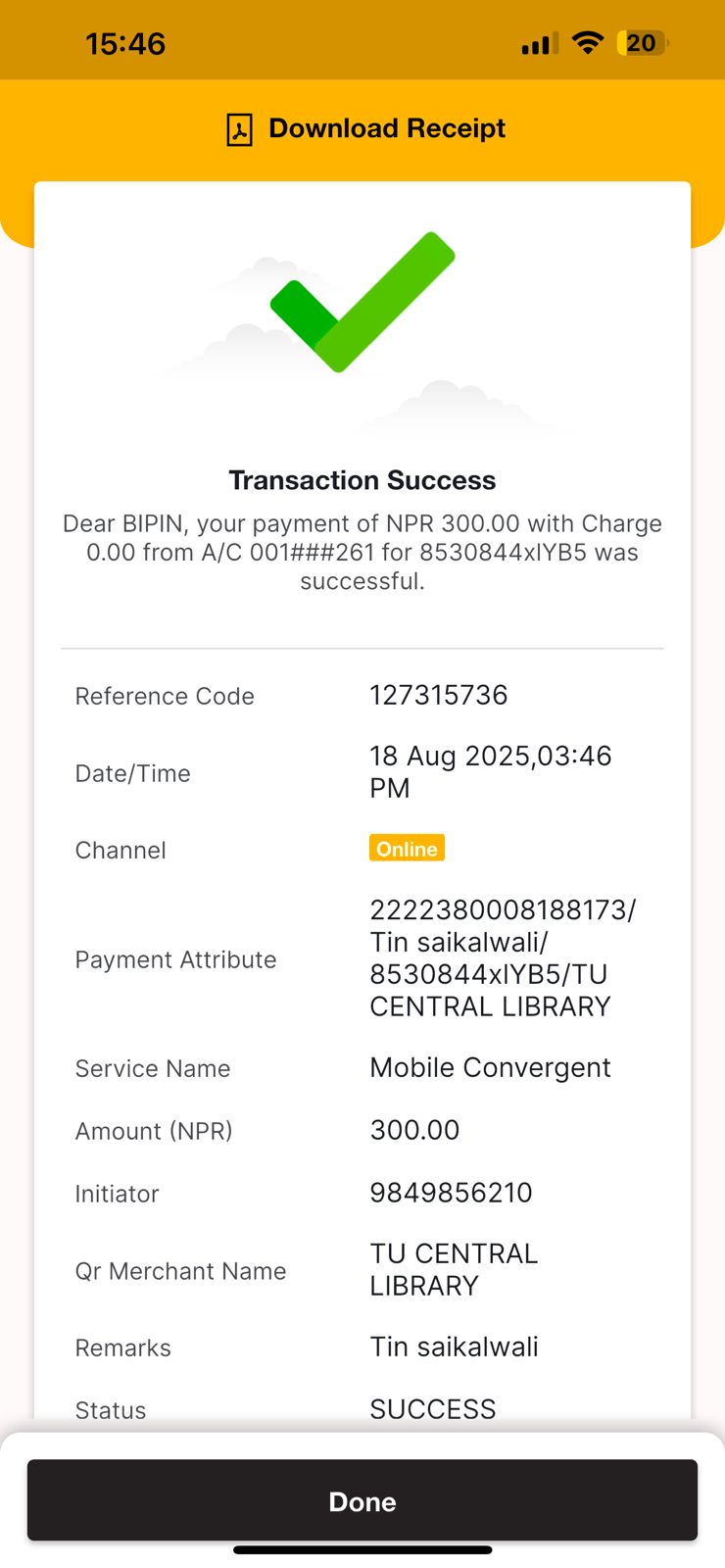The image size is (725, 1568).
Task: Tap Done to close the receipt
Action: (x=362, y=1500)
